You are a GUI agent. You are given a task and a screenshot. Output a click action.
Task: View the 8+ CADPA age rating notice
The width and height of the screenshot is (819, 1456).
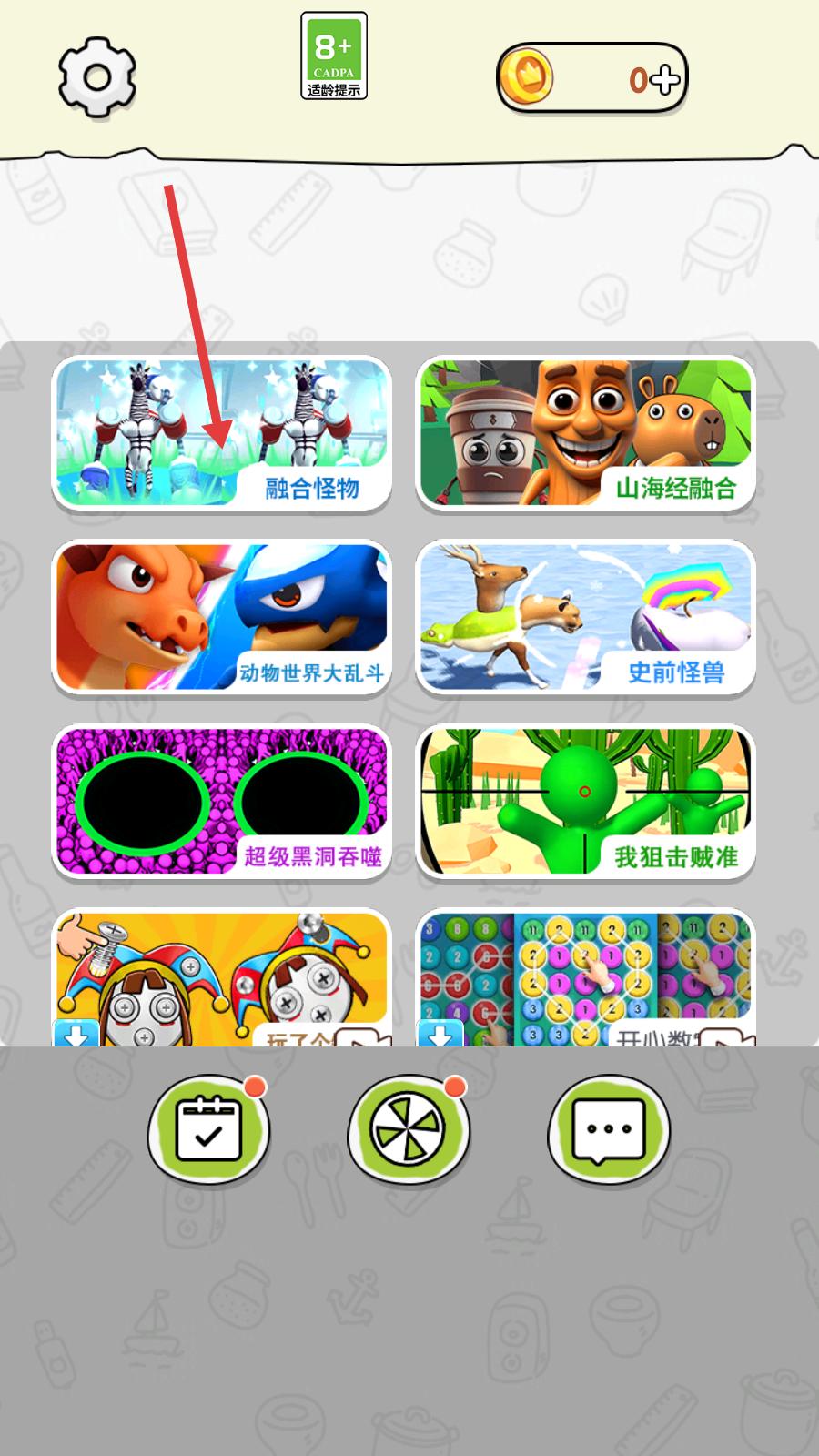click(x=334, y=56)
